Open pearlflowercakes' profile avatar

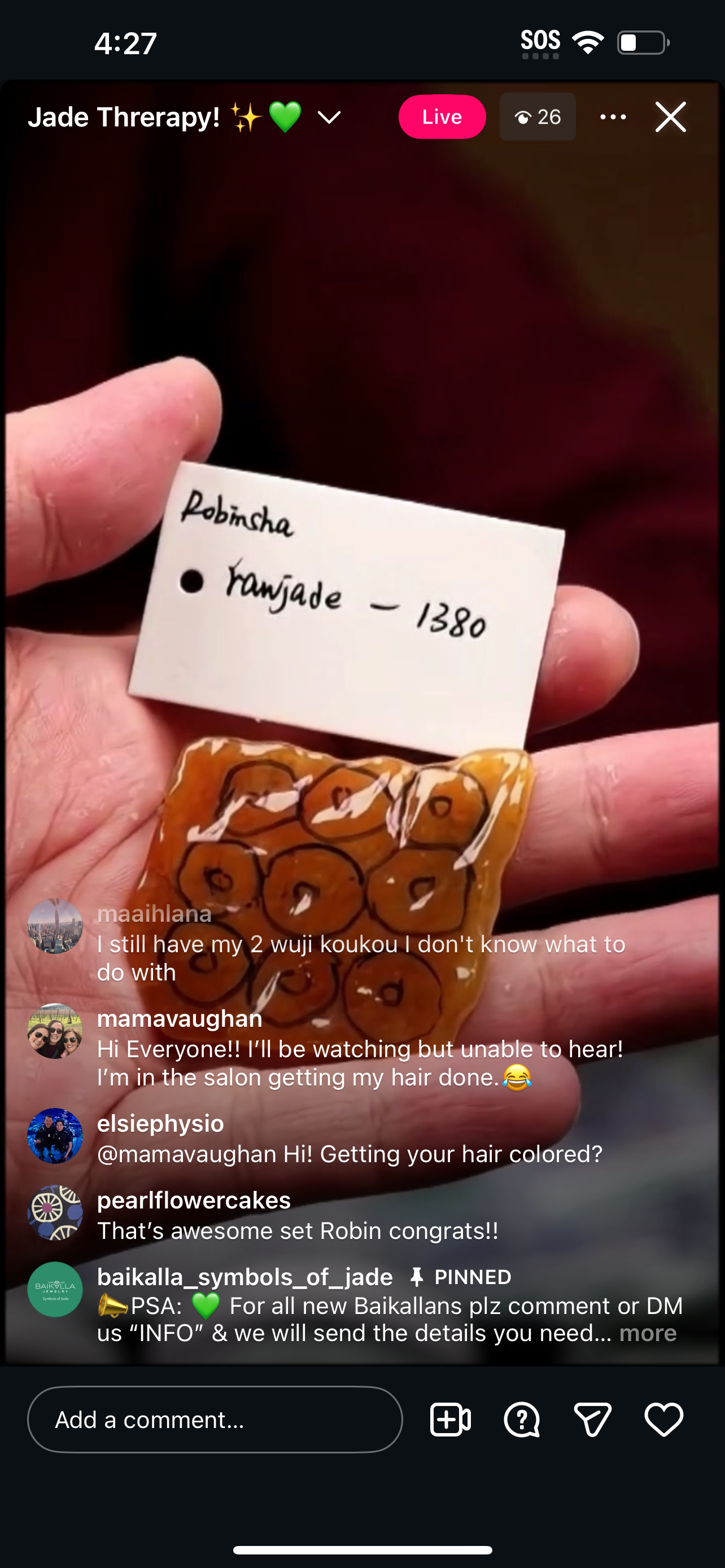(55, 1212)
